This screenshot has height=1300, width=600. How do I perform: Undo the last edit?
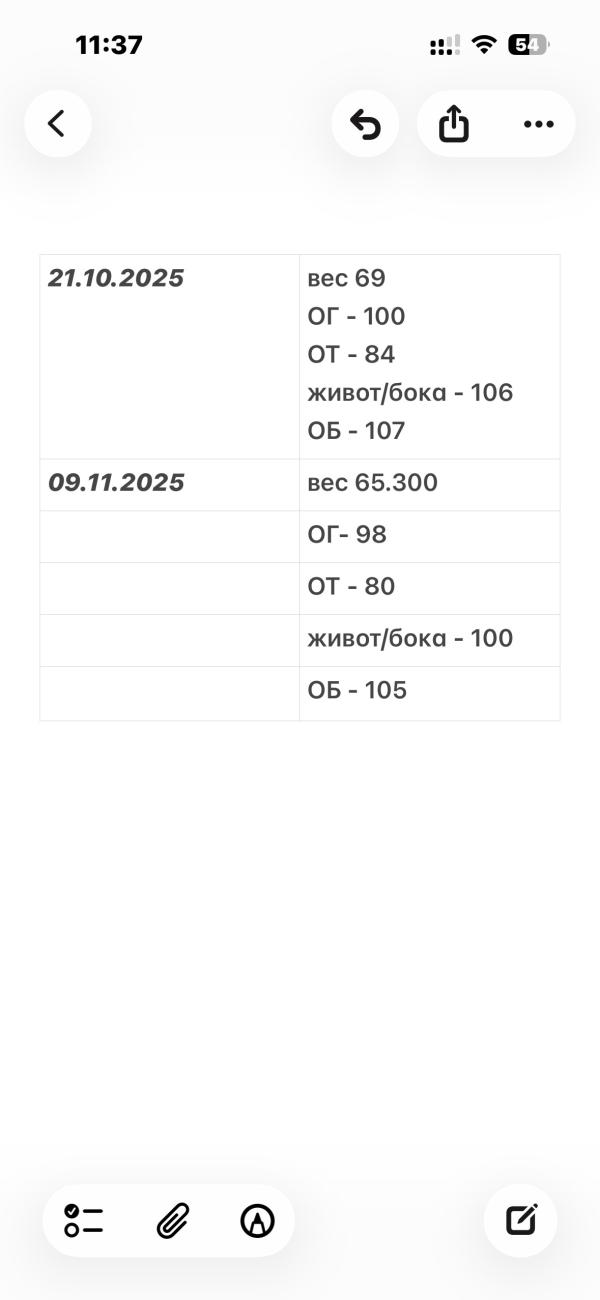(x=365, y=124)
